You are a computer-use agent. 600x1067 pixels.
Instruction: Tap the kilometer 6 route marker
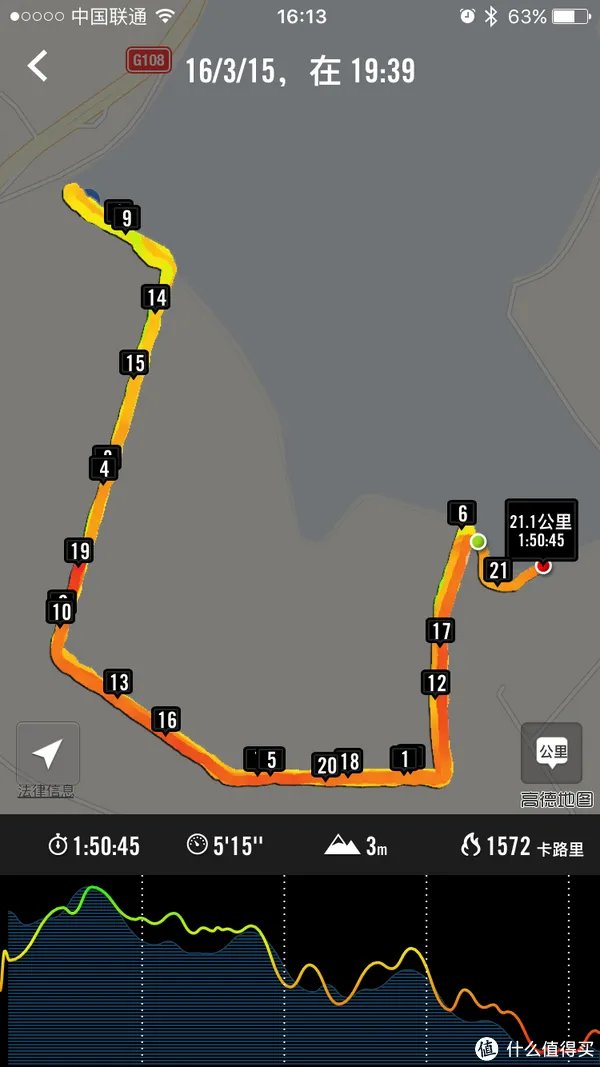463,513
